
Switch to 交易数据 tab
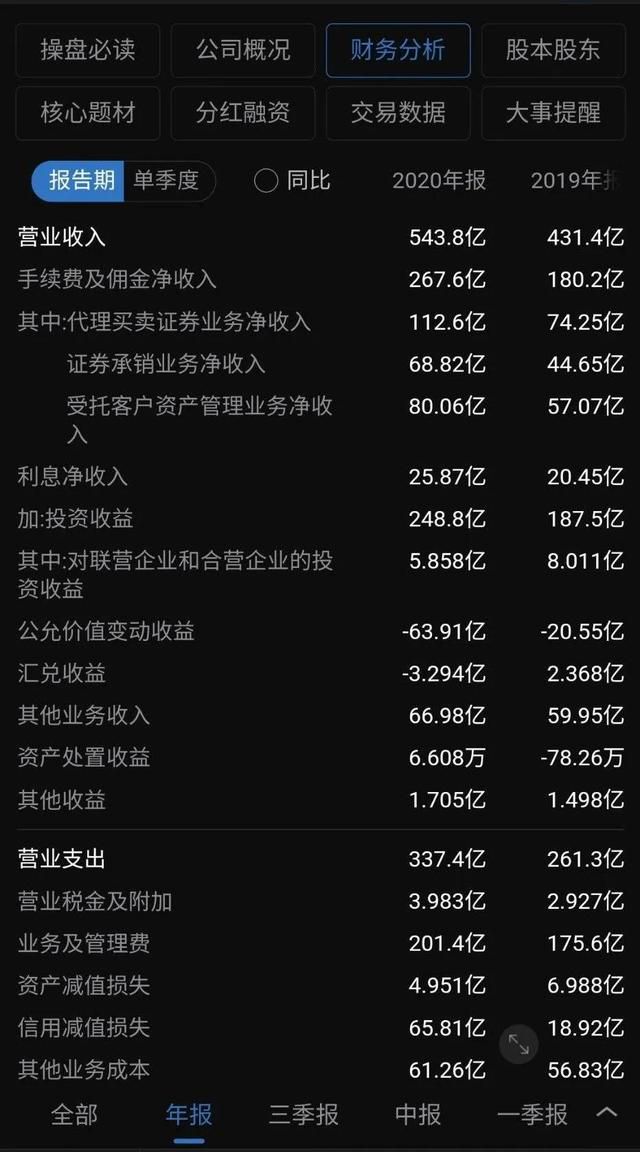[398, 113]
